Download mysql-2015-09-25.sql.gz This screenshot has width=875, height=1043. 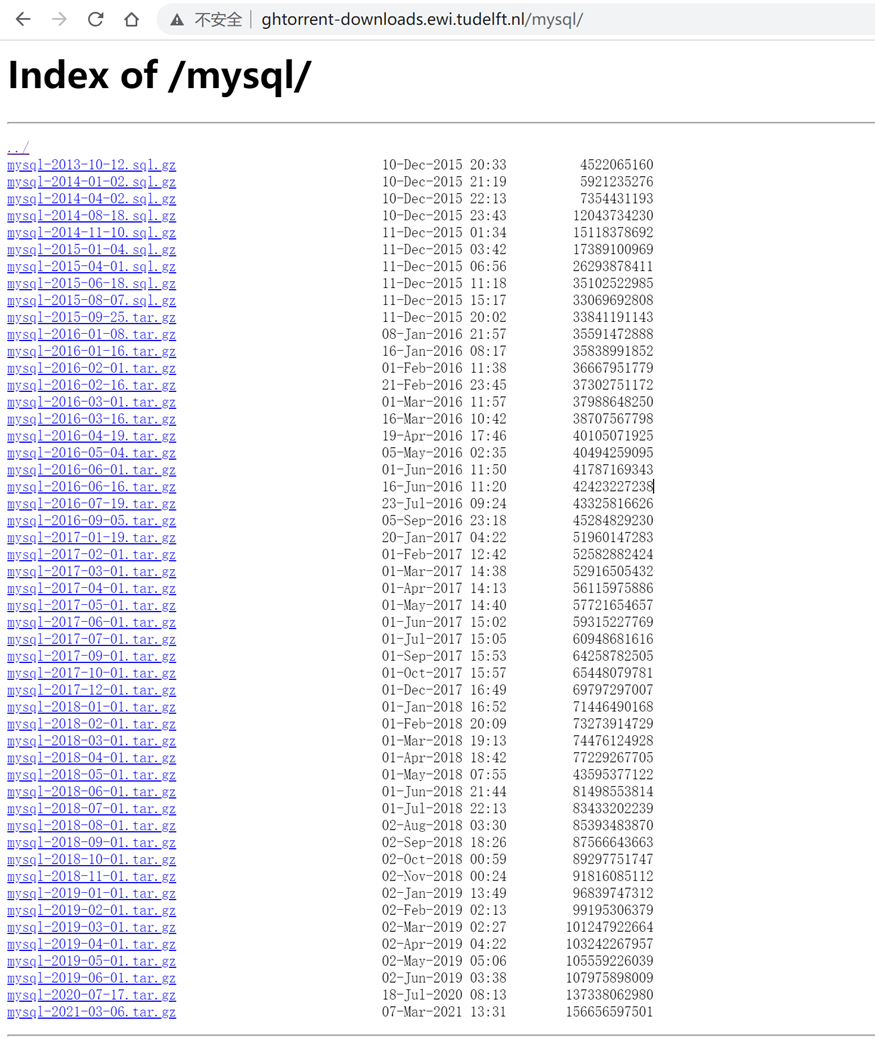(91, 318)
